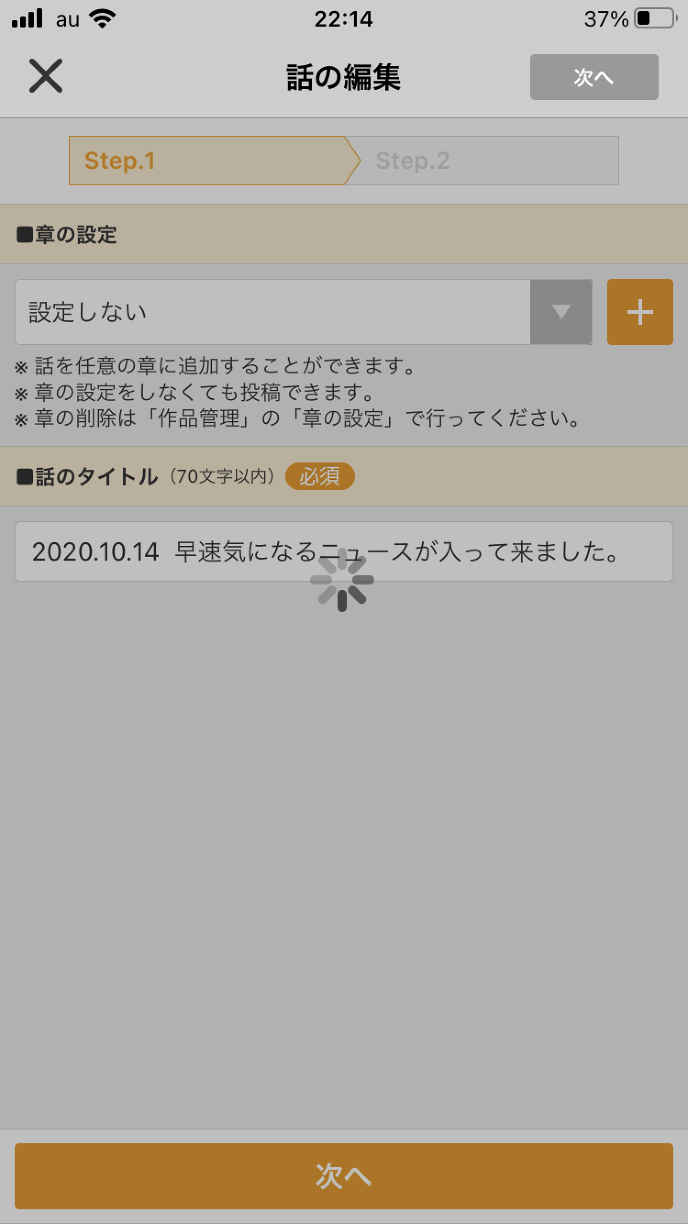Tap the large orange 次へ button at bottom
This screenshot has width=688, height=1224.
point(343,1176)
